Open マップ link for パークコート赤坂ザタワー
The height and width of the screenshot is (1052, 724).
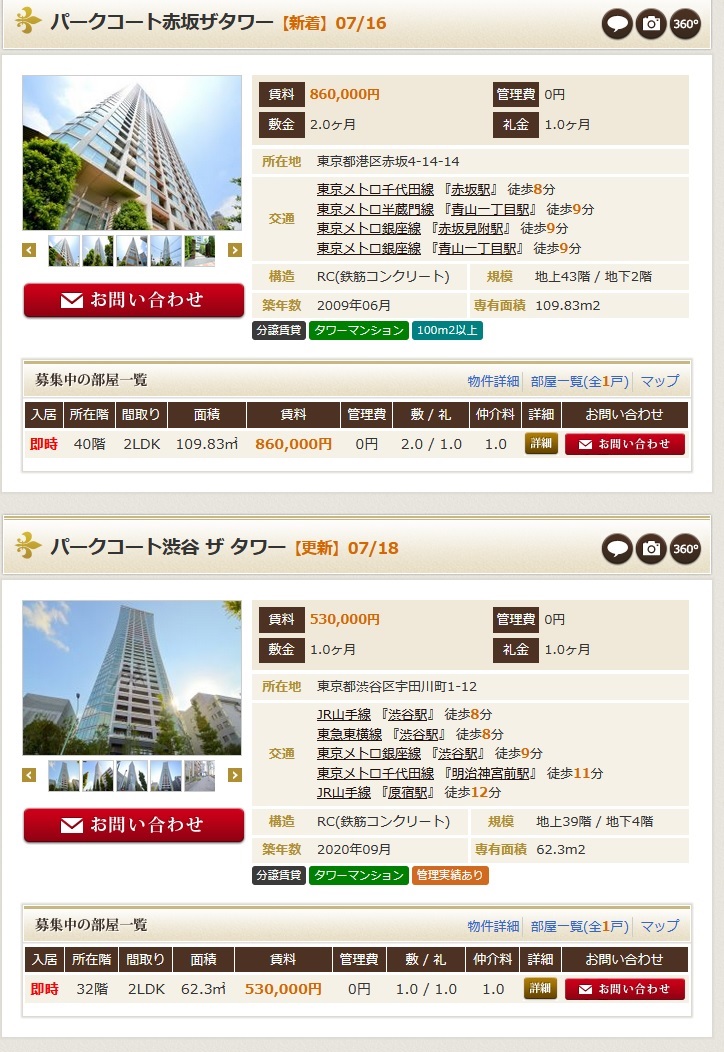tap(659, 381)
